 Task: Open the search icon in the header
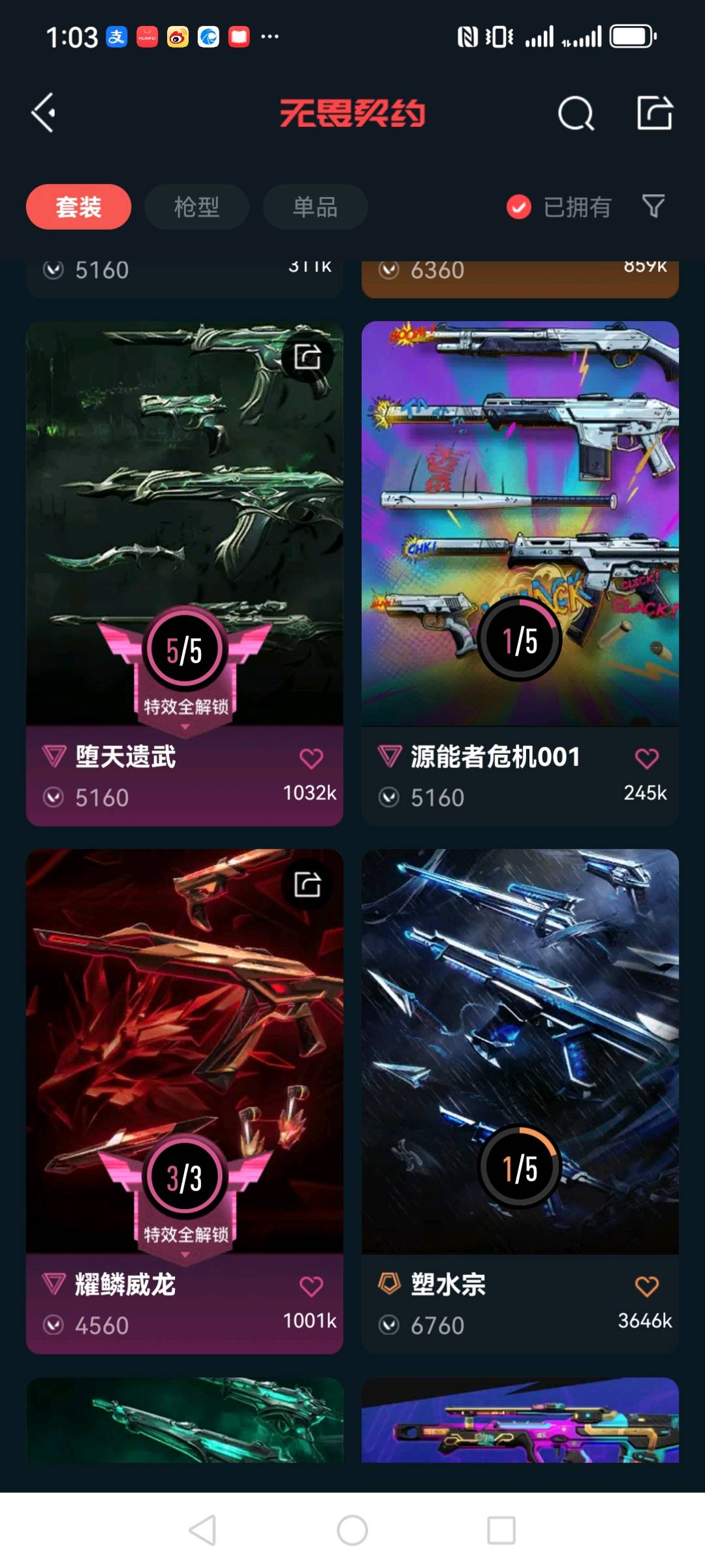click(576, 114)
